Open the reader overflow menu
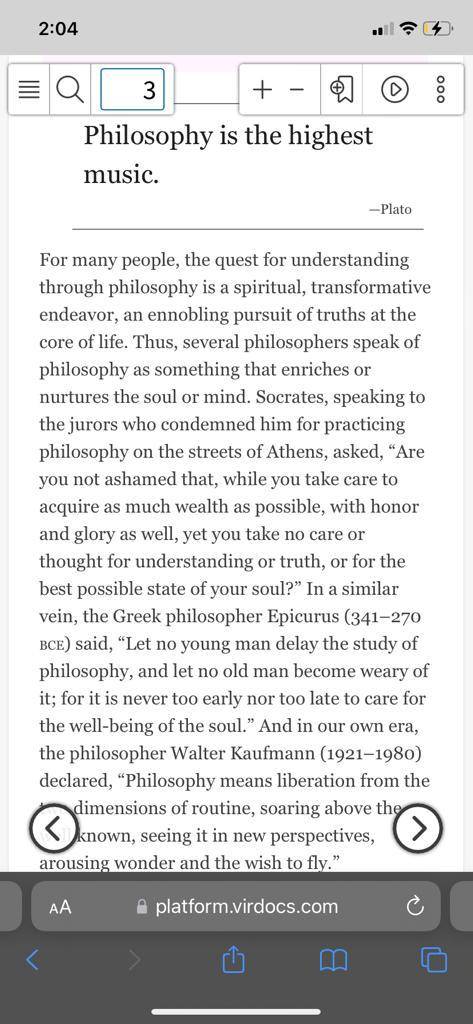 pyautogui.click(x=440, y=89)
